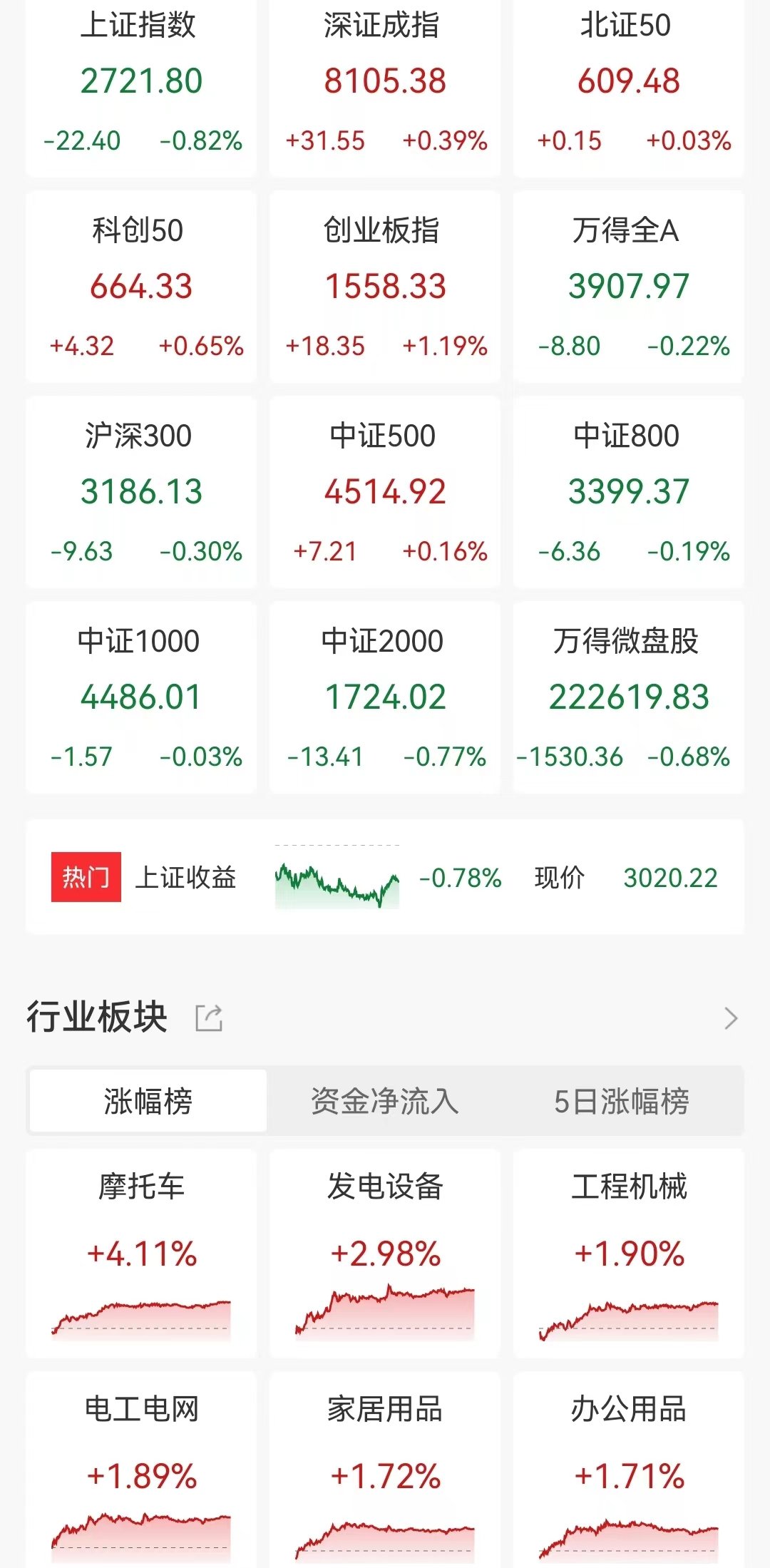770x1568 pixels.
Task: Open the 上证指数 index card
Action: point(141,87)
